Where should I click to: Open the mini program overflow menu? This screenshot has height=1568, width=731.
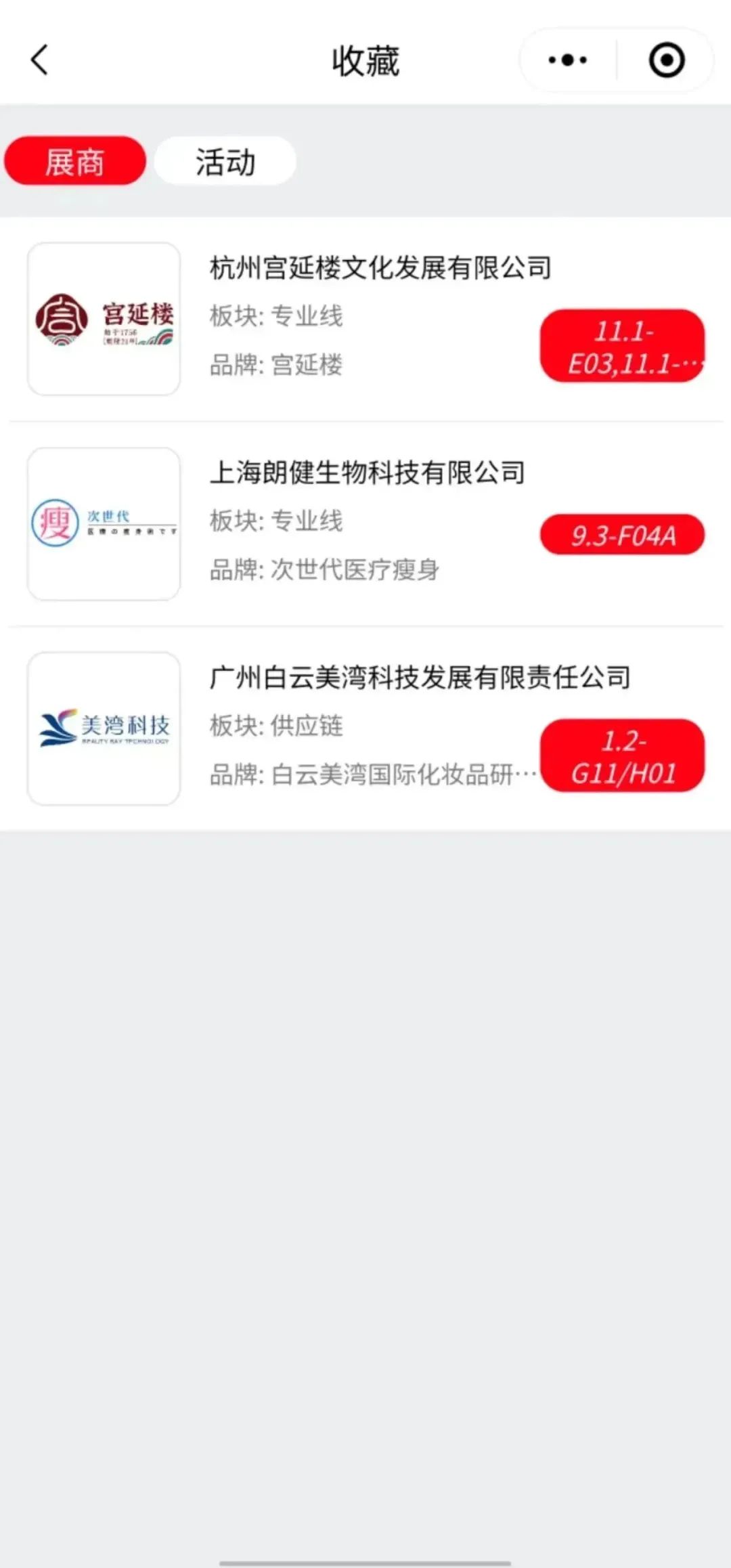[568, 60]
